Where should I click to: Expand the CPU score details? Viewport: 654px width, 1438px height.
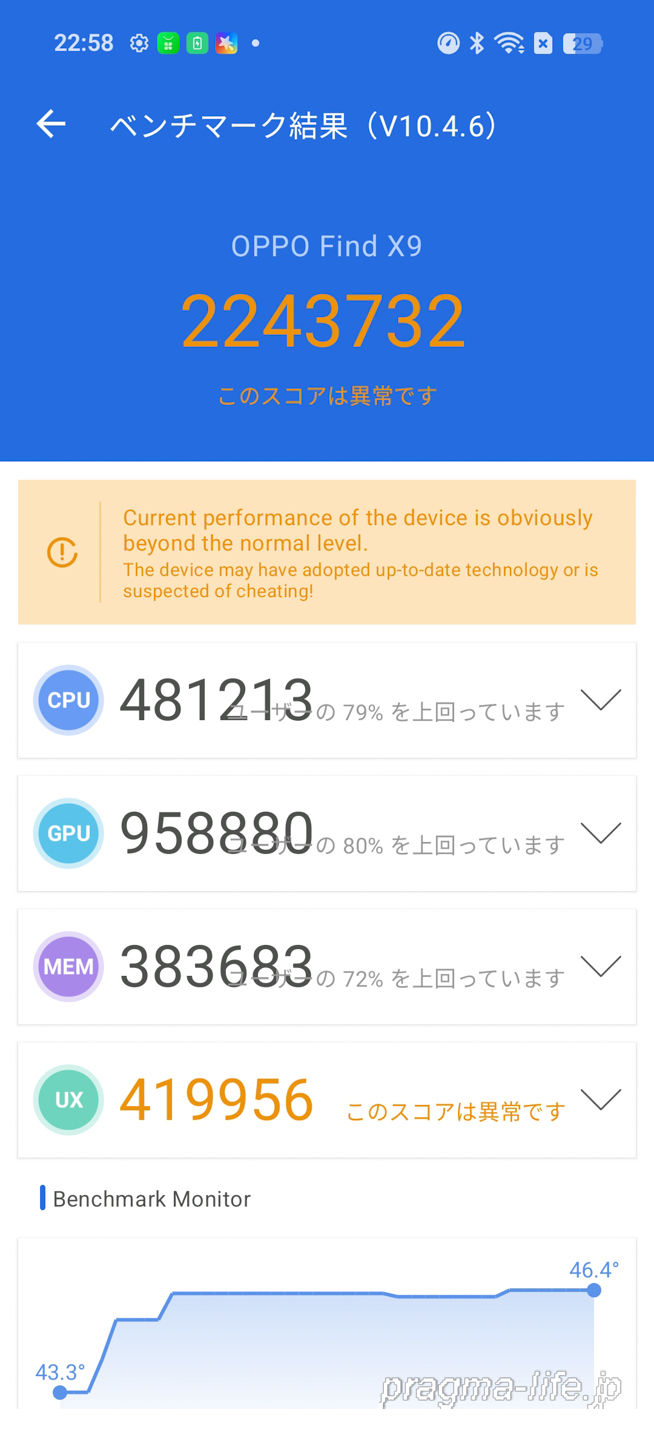coord(600,700)
